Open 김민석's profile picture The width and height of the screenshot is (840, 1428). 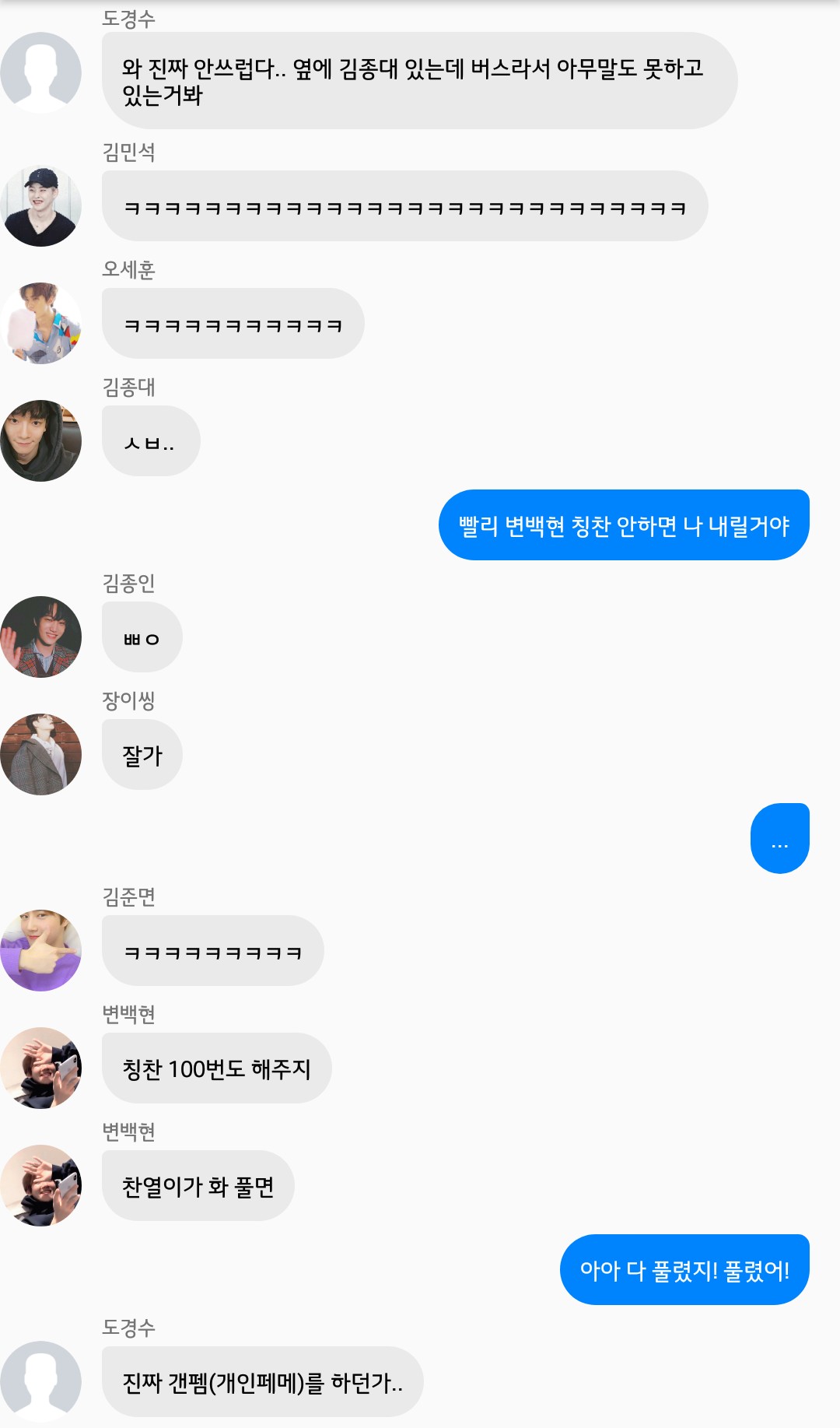[40, 206]
